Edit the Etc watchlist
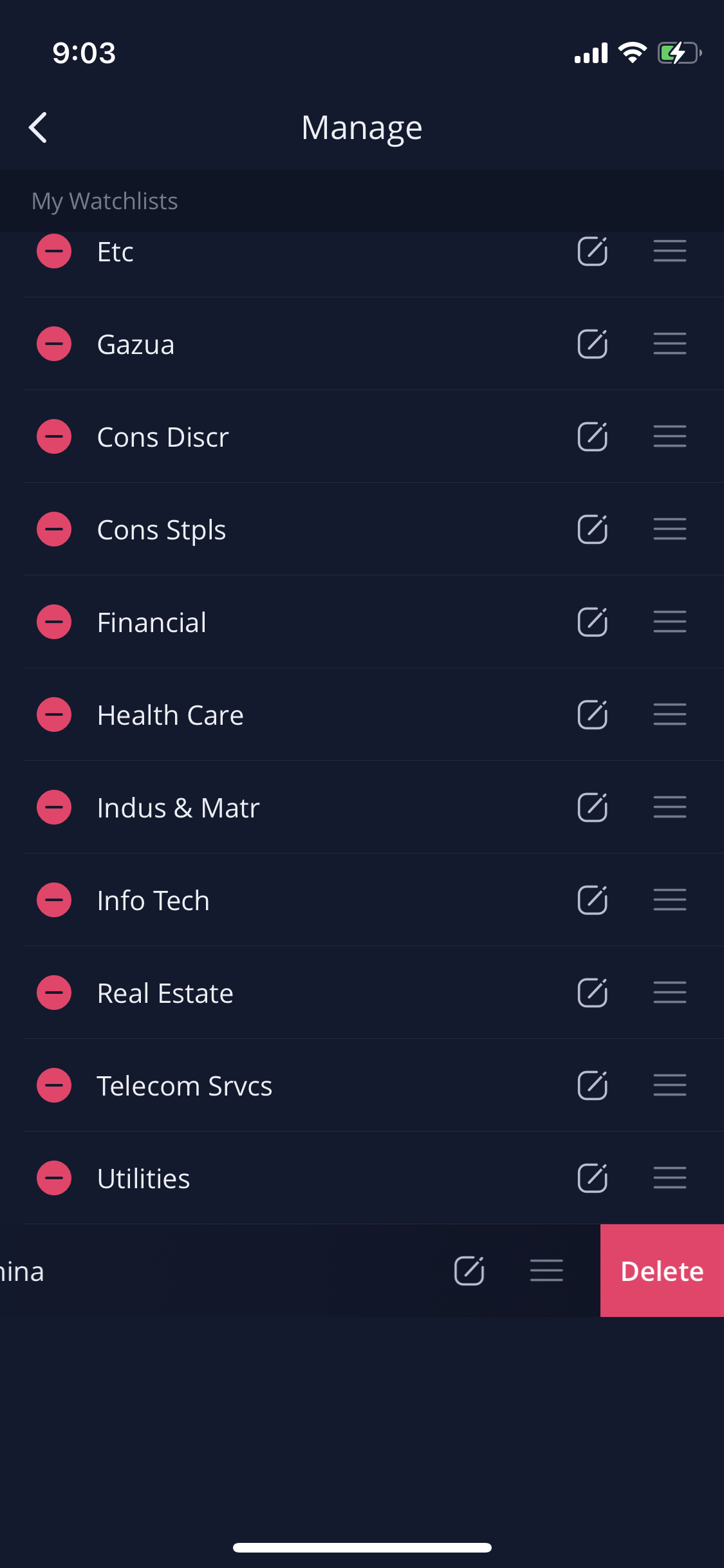 click(592, 251)
